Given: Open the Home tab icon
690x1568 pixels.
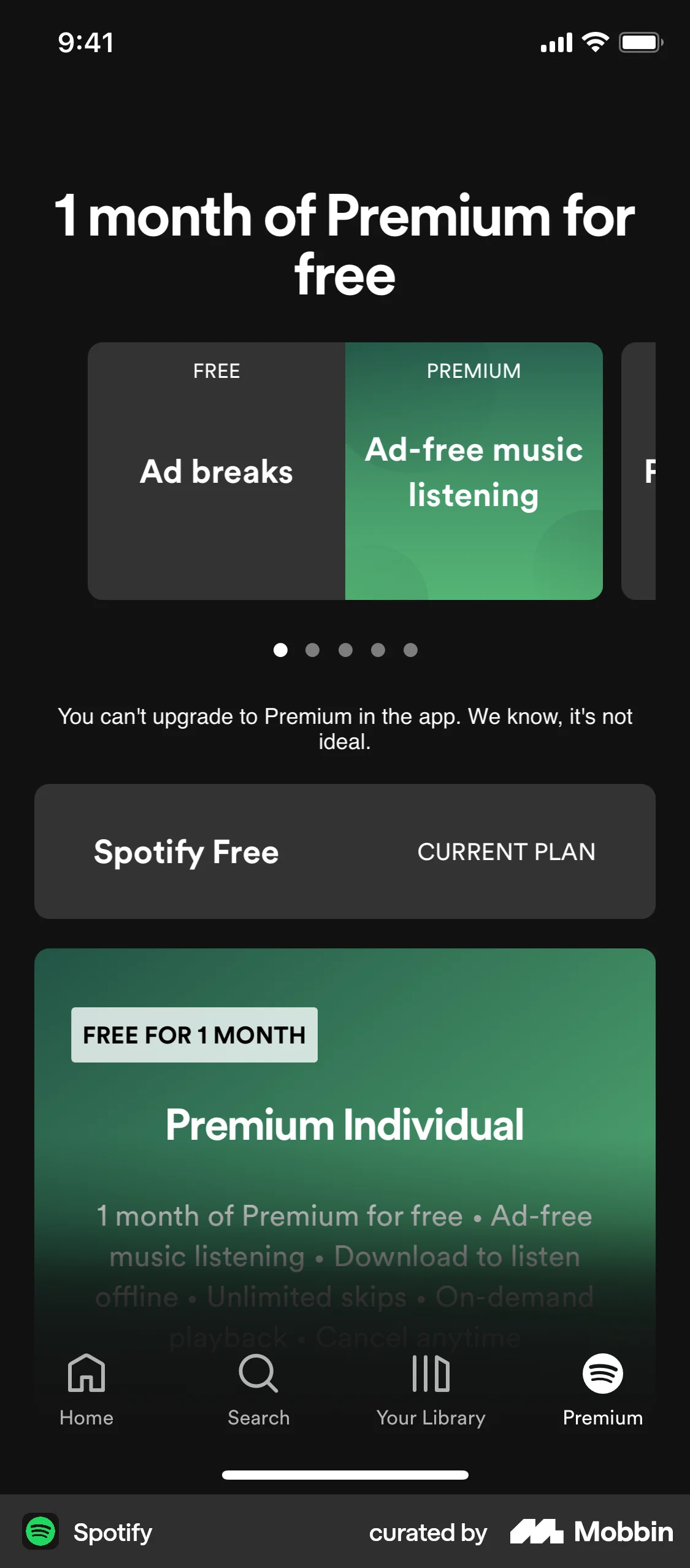Looking at the screenshot, I should [86, 1374].
